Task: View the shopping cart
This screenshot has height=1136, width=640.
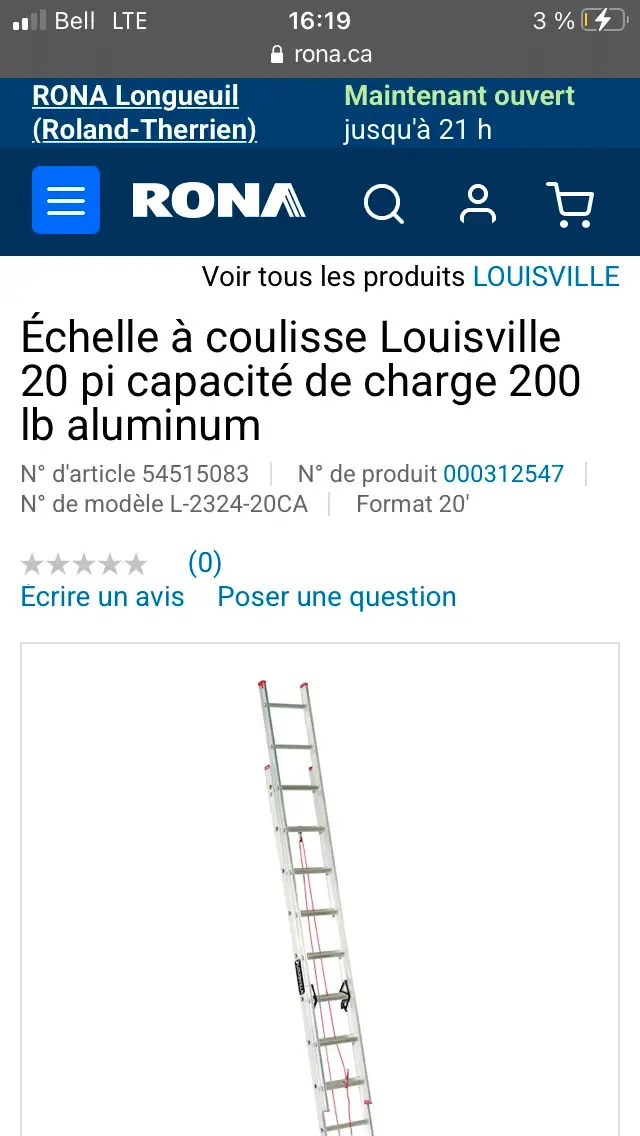Action: click(x=571, y=203)
